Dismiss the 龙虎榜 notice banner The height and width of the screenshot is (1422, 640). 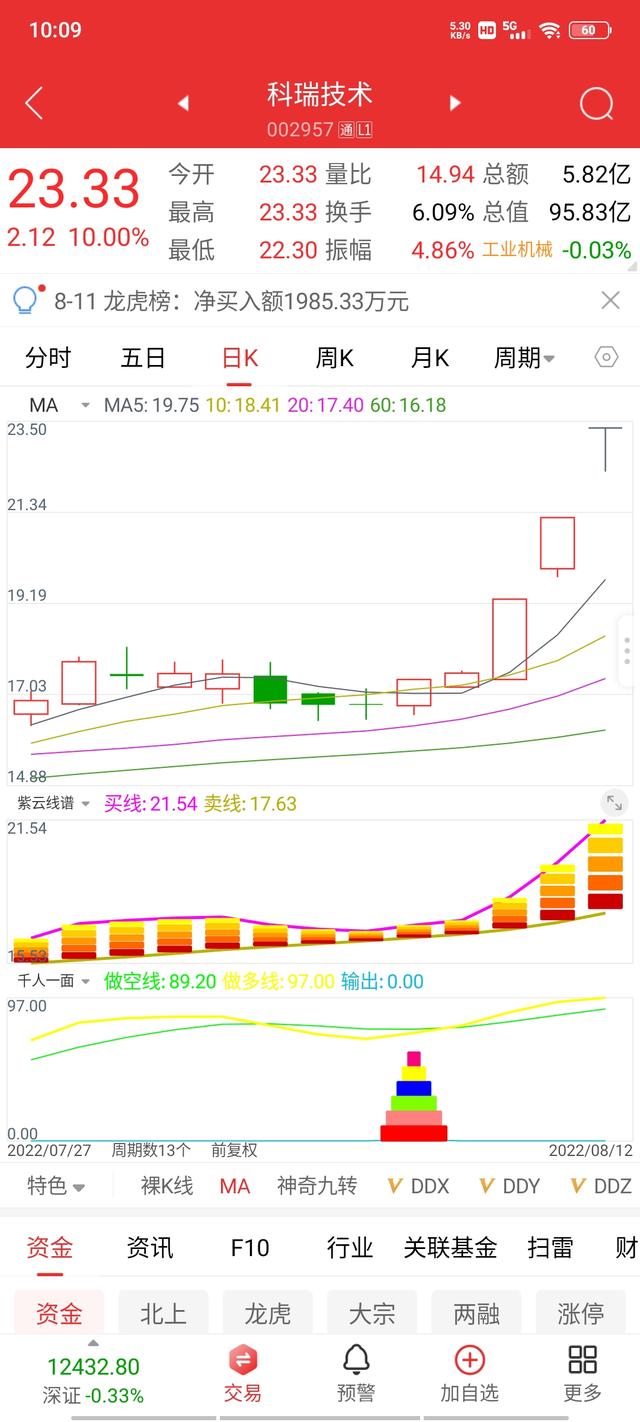pyautogui.click(x=610, y=300)
